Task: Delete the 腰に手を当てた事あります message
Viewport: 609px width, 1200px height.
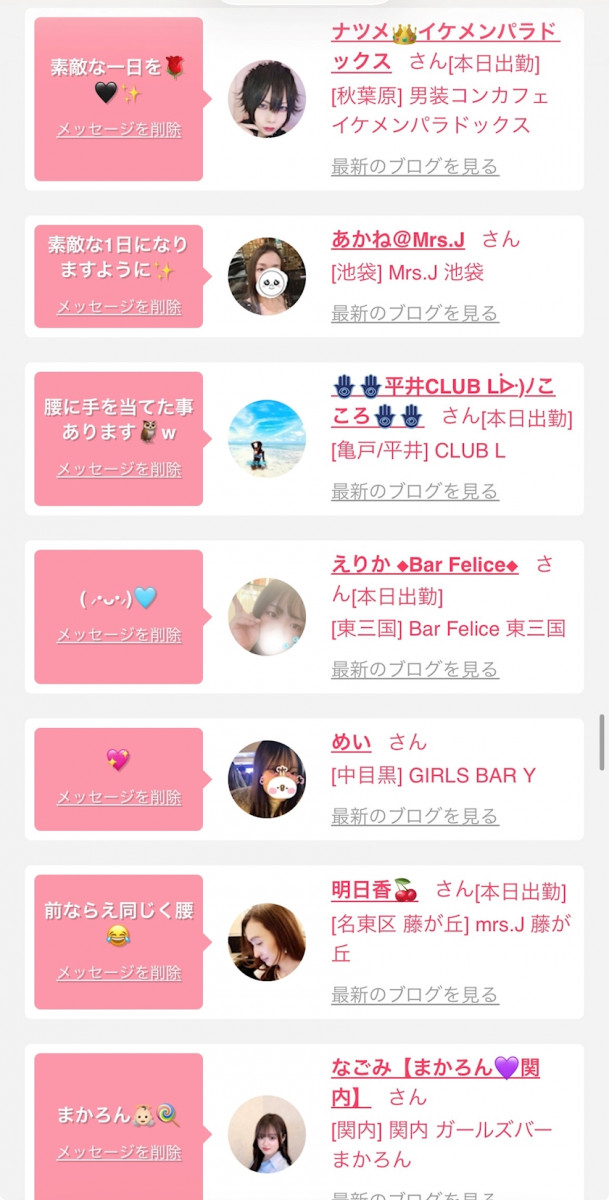Action: pyautogui.click(x=119, y=470)
